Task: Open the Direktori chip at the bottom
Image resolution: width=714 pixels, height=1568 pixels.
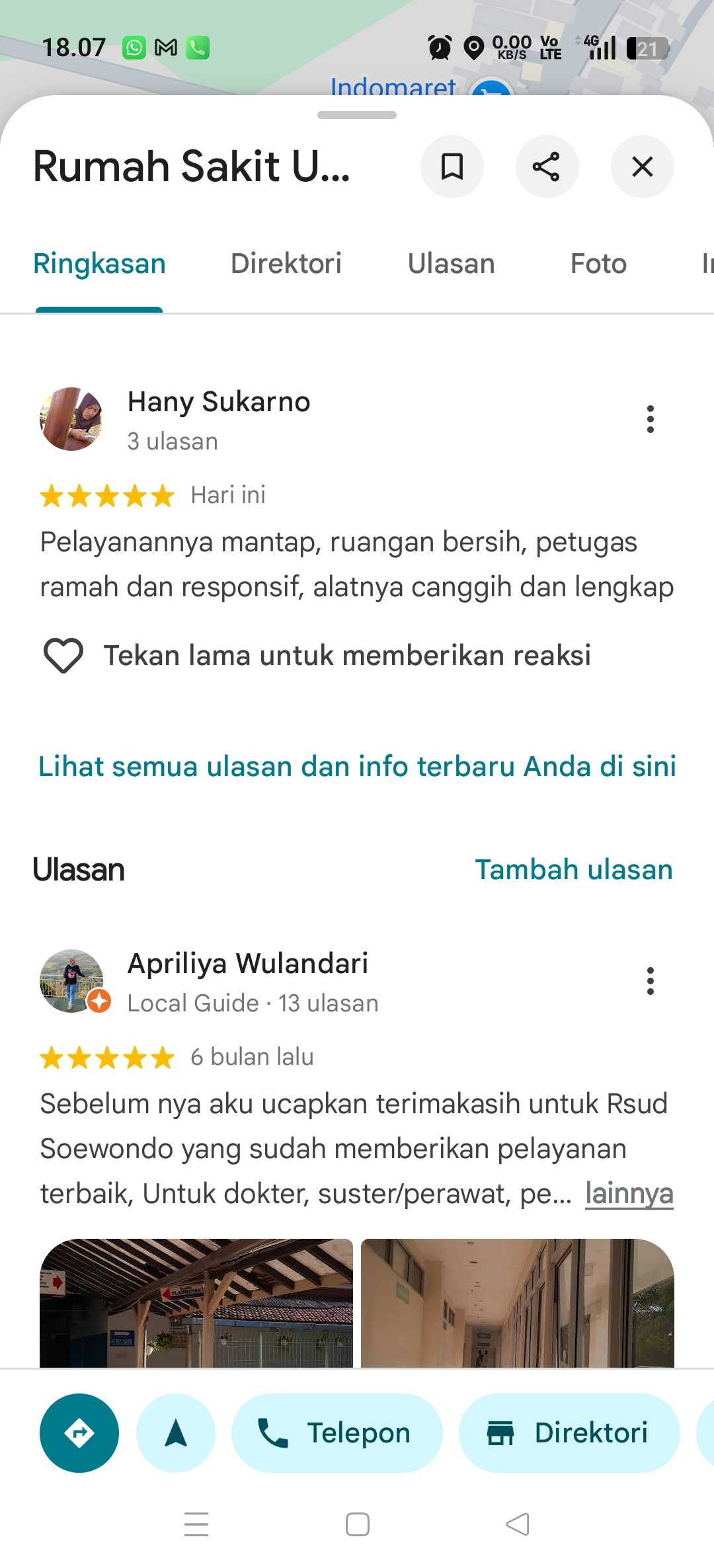Action: [569, 1433]
